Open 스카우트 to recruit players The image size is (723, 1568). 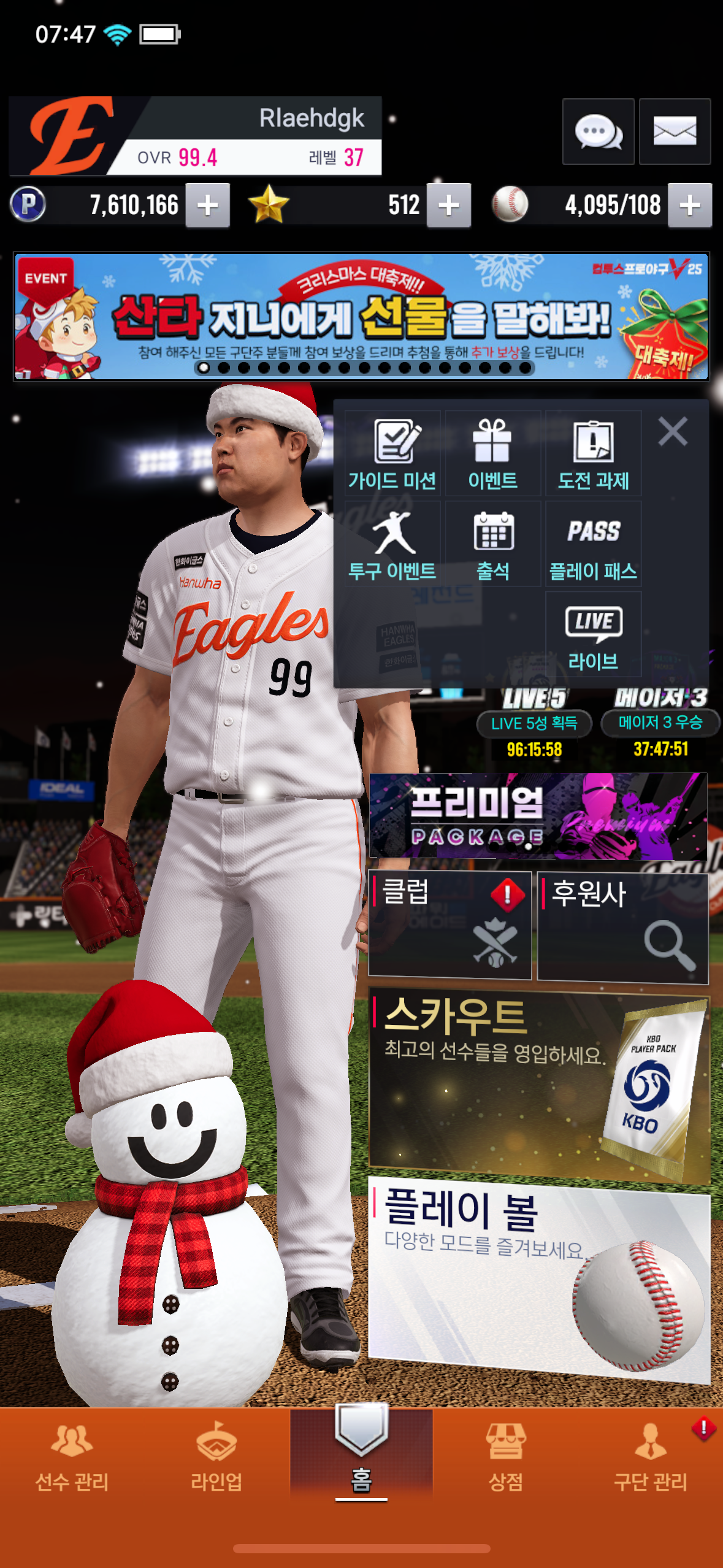[x=538, y=1083]
